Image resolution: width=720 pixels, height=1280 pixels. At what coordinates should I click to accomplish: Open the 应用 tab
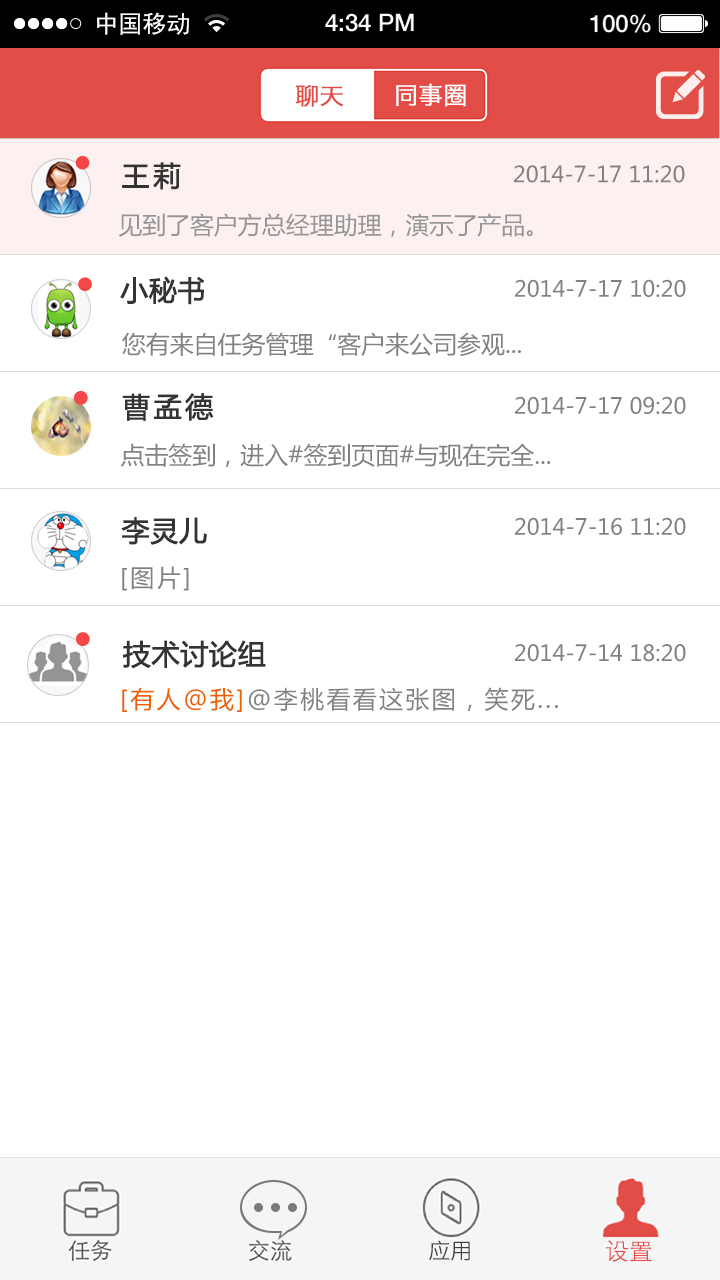[x=450, y=1220]
